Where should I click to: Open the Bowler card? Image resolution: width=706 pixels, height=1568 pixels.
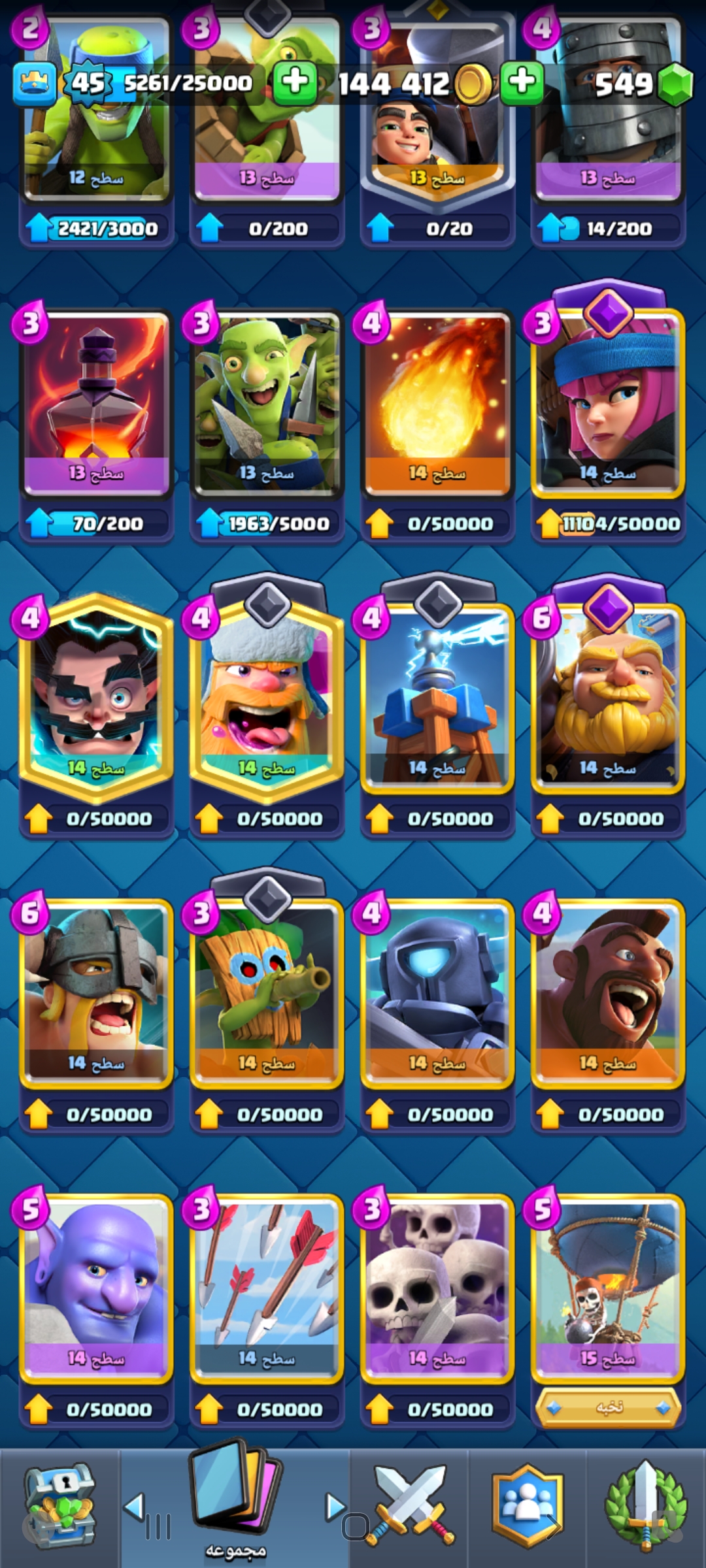(96, 1290)
